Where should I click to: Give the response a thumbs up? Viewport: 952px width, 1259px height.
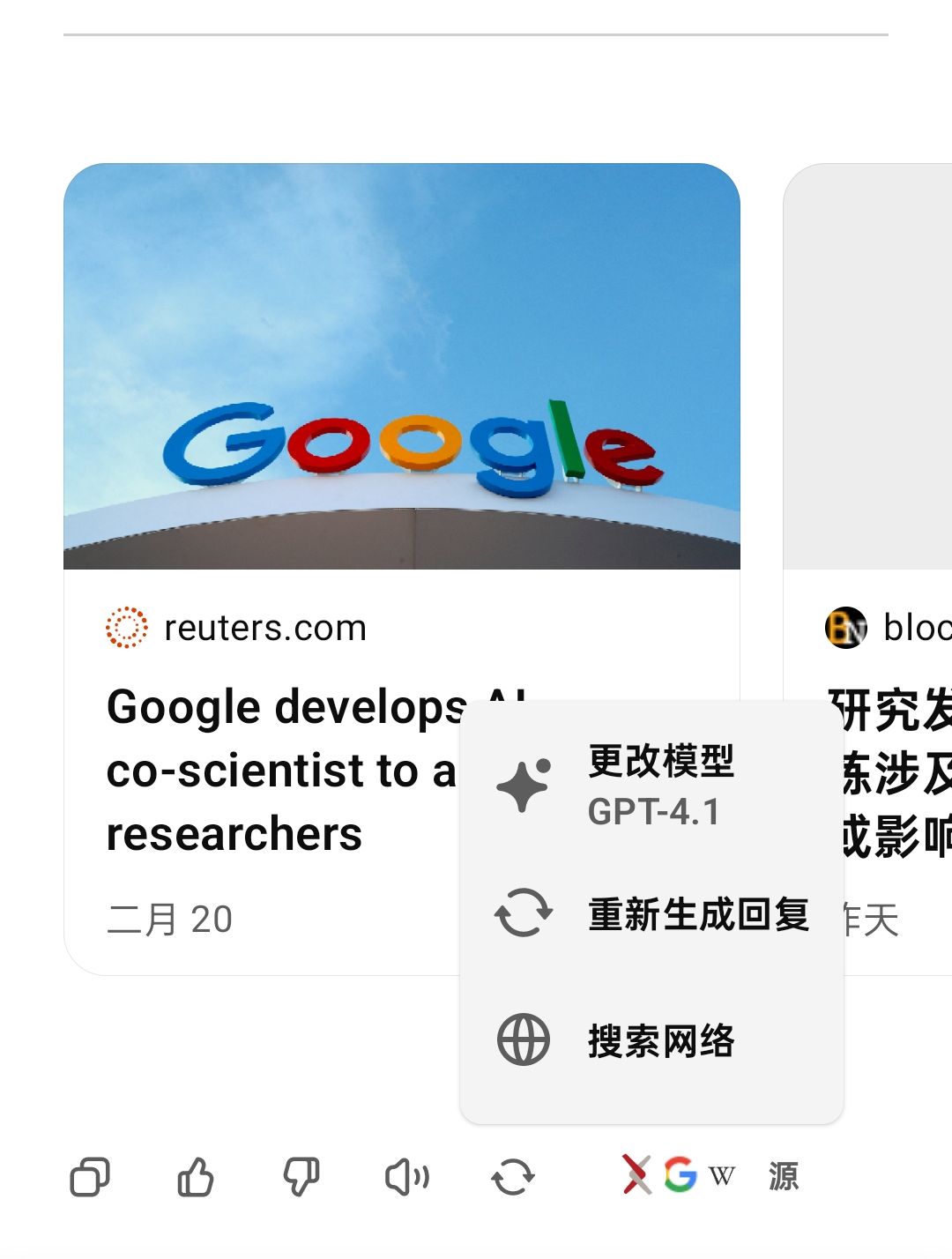click(x=196, y=1177)
